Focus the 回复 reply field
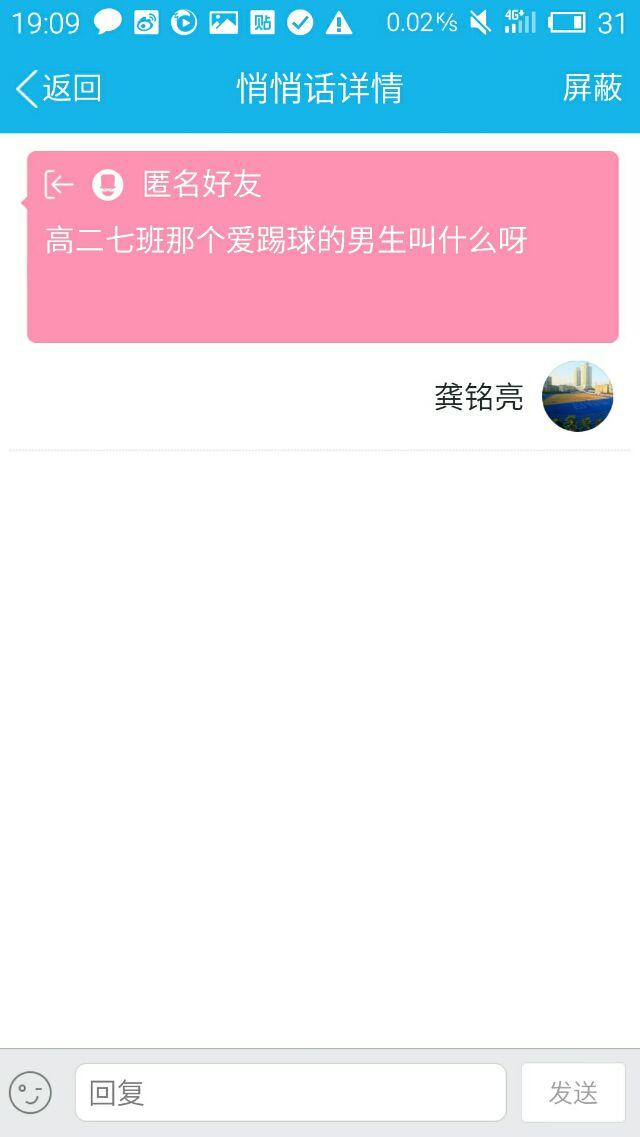 290,1092
